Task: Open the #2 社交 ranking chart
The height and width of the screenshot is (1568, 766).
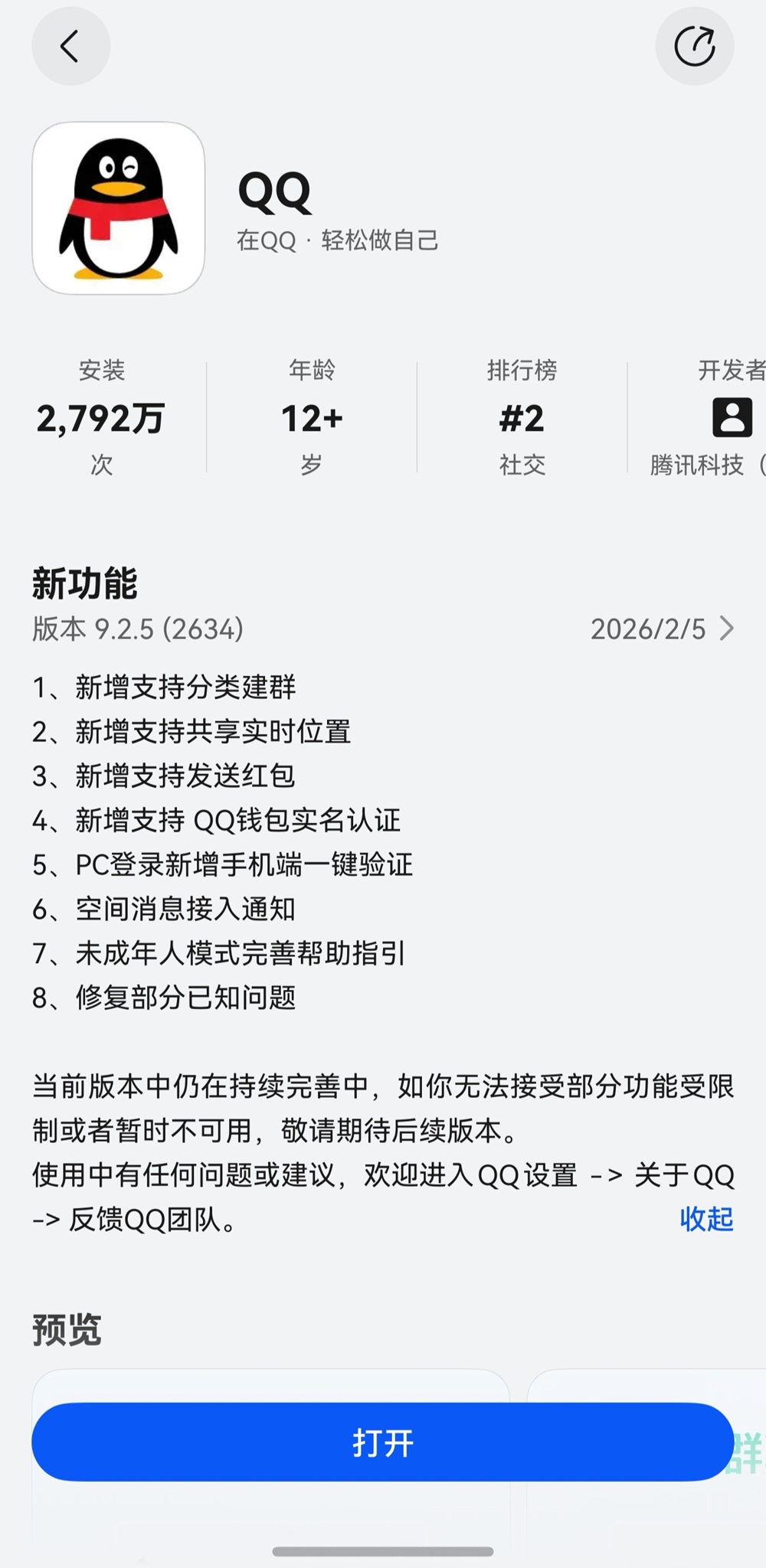Action: click(522, 418)
